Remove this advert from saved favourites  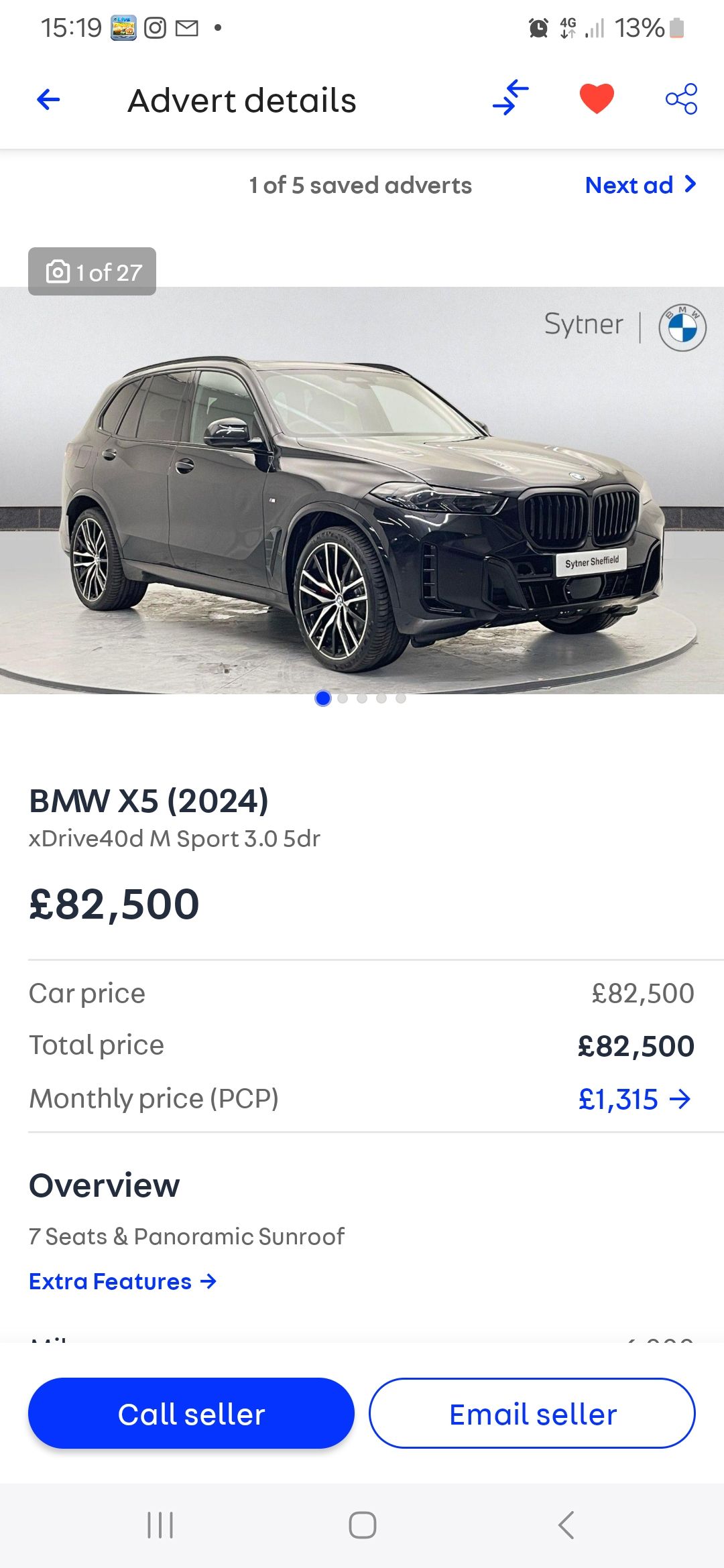596,99
